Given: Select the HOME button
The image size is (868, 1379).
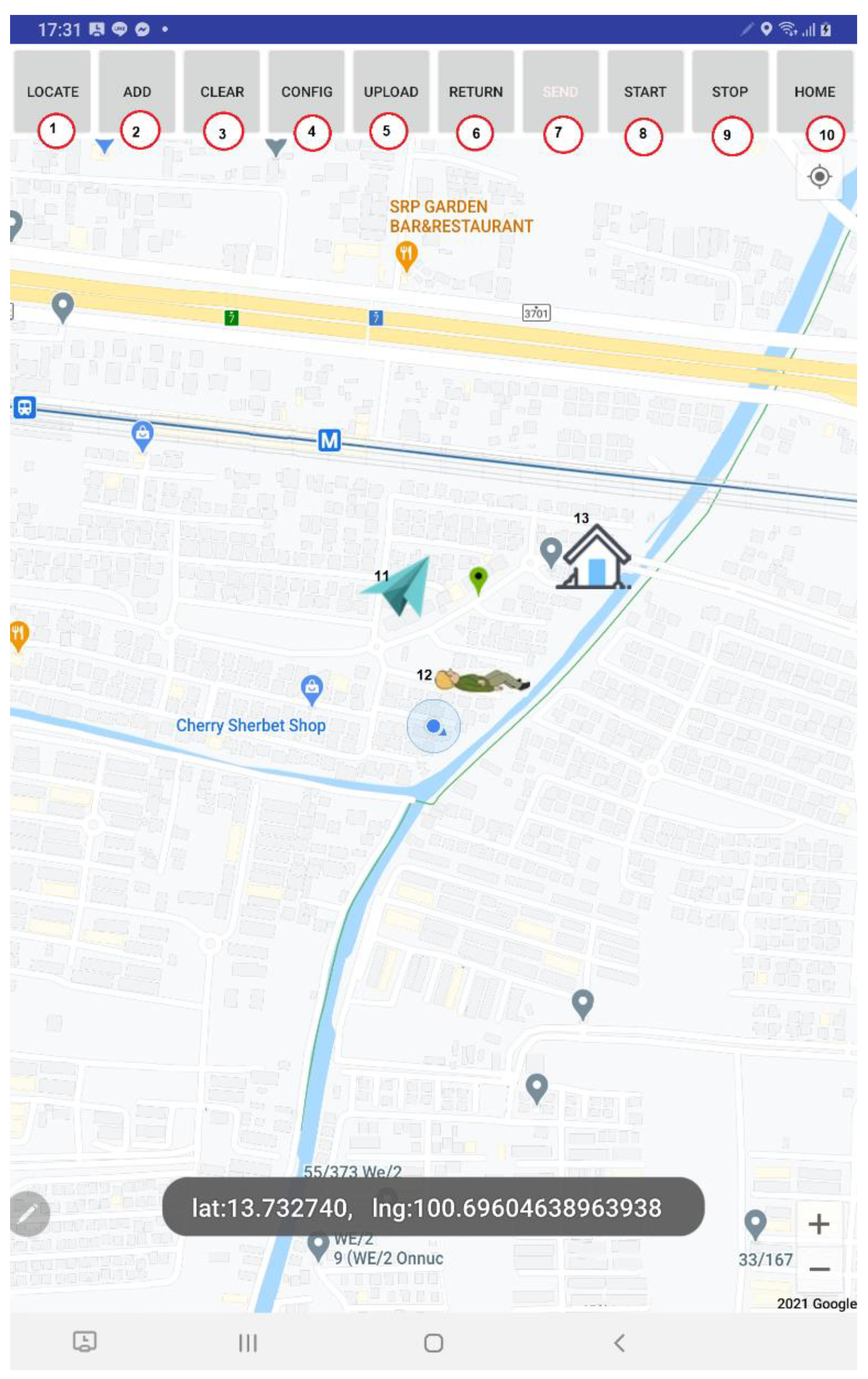Looking at the screenshot, I should pyautogui.click(x=814, y=92).
